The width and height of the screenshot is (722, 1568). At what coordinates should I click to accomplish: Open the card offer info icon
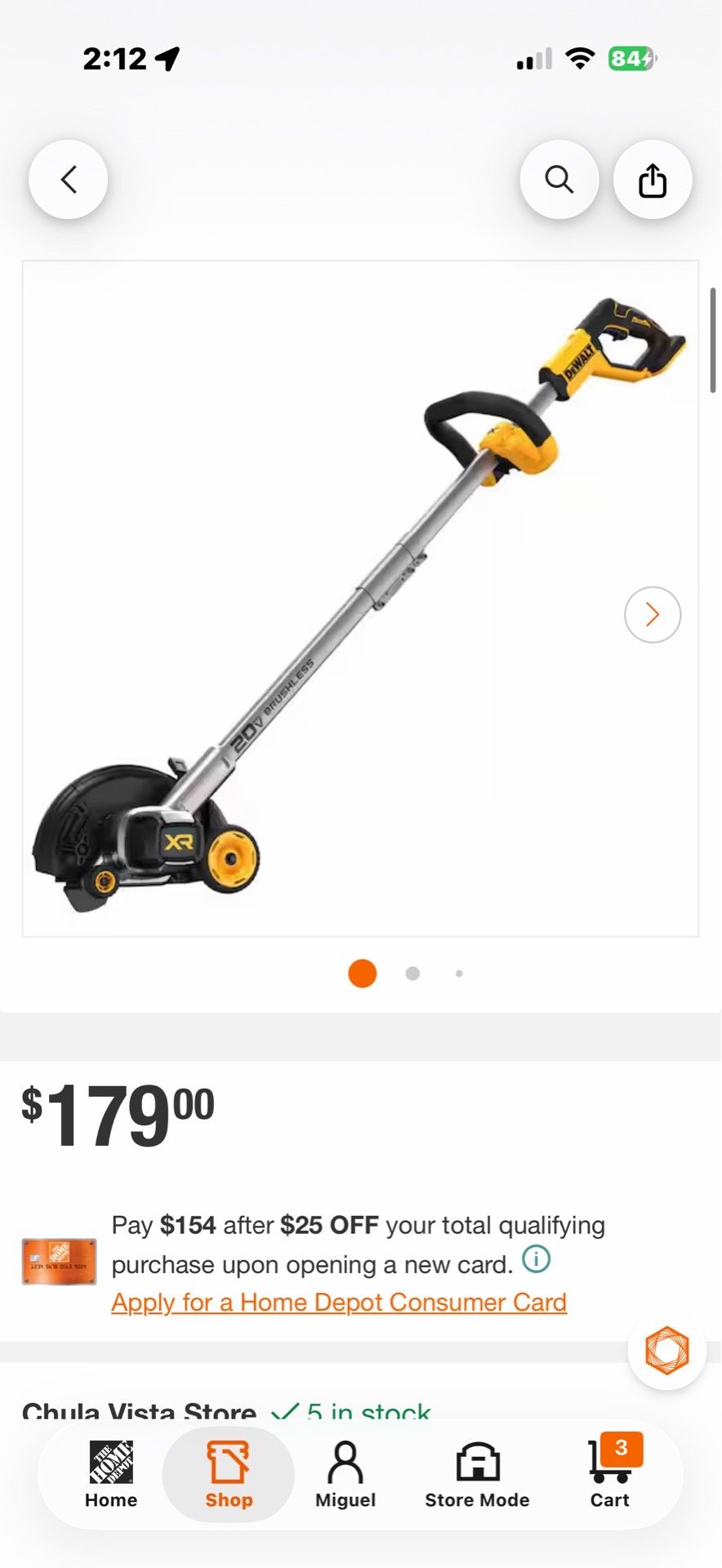(x=537, y=1259)
